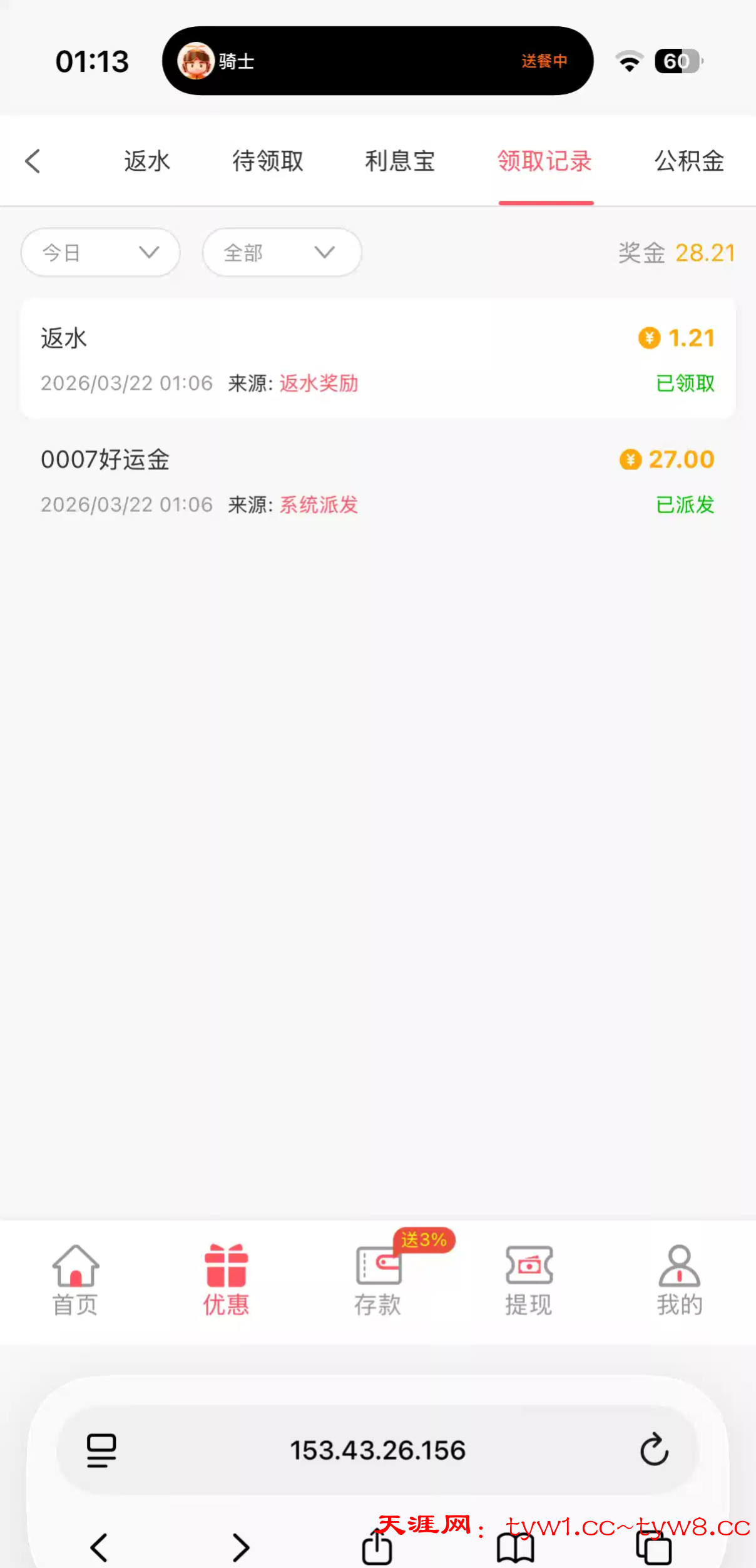Open the 优惠 promotions tab
The image size is (756, 1568).
226,1280
